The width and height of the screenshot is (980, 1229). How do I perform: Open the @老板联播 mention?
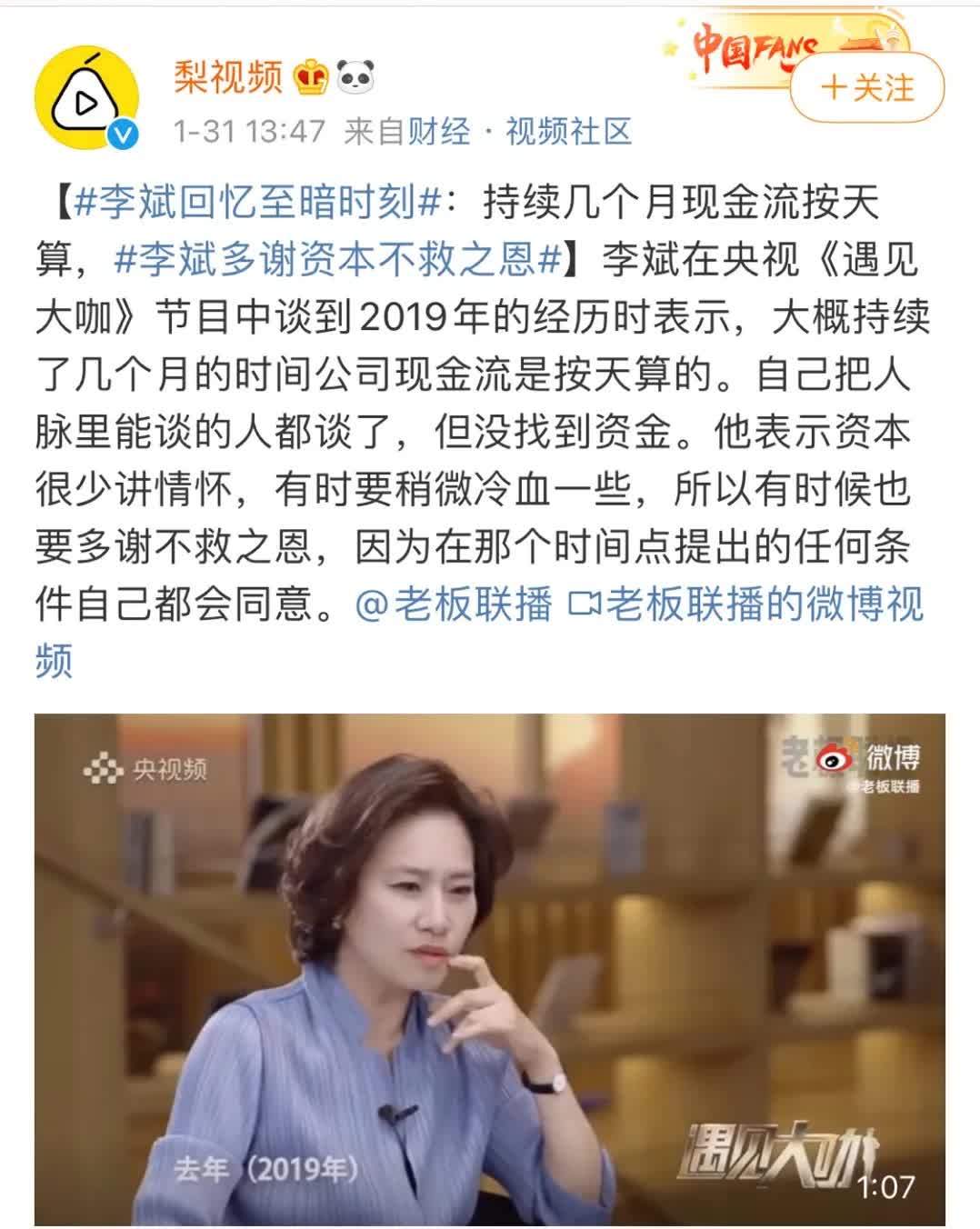tap(453, 604)
